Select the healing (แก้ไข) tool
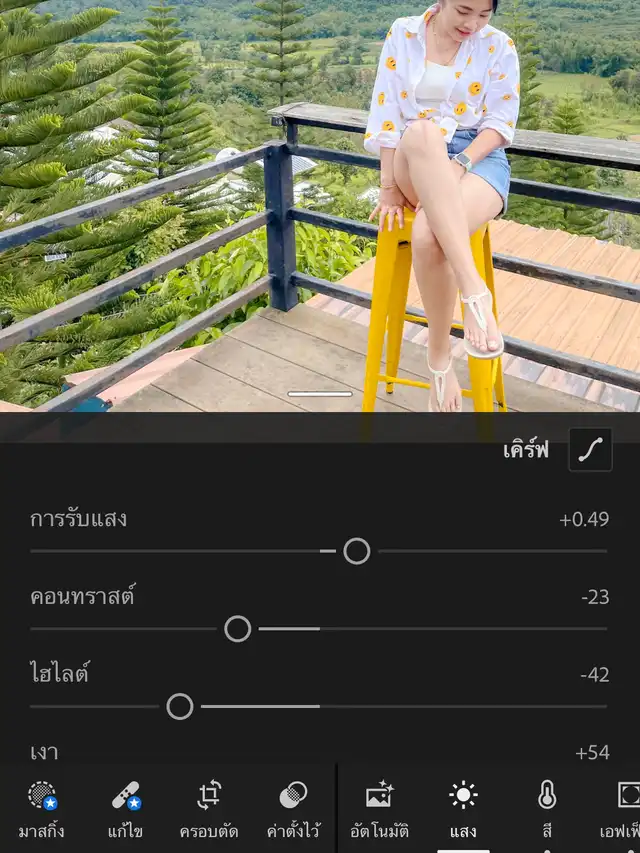 pyautogui.click(x=126, y=807)
